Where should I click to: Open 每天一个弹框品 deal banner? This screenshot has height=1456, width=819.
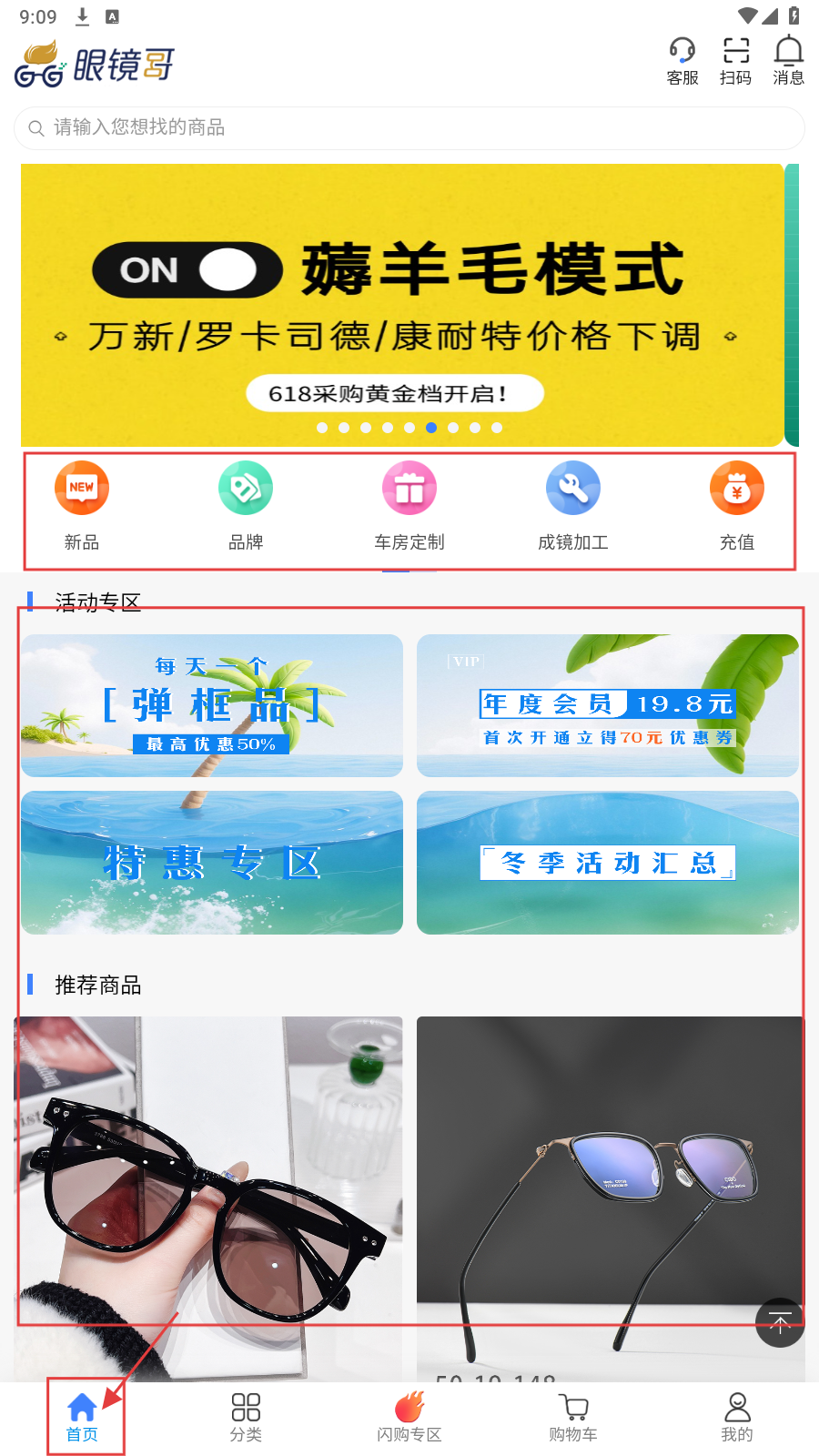pyautogui.click(x=212, y=705)
